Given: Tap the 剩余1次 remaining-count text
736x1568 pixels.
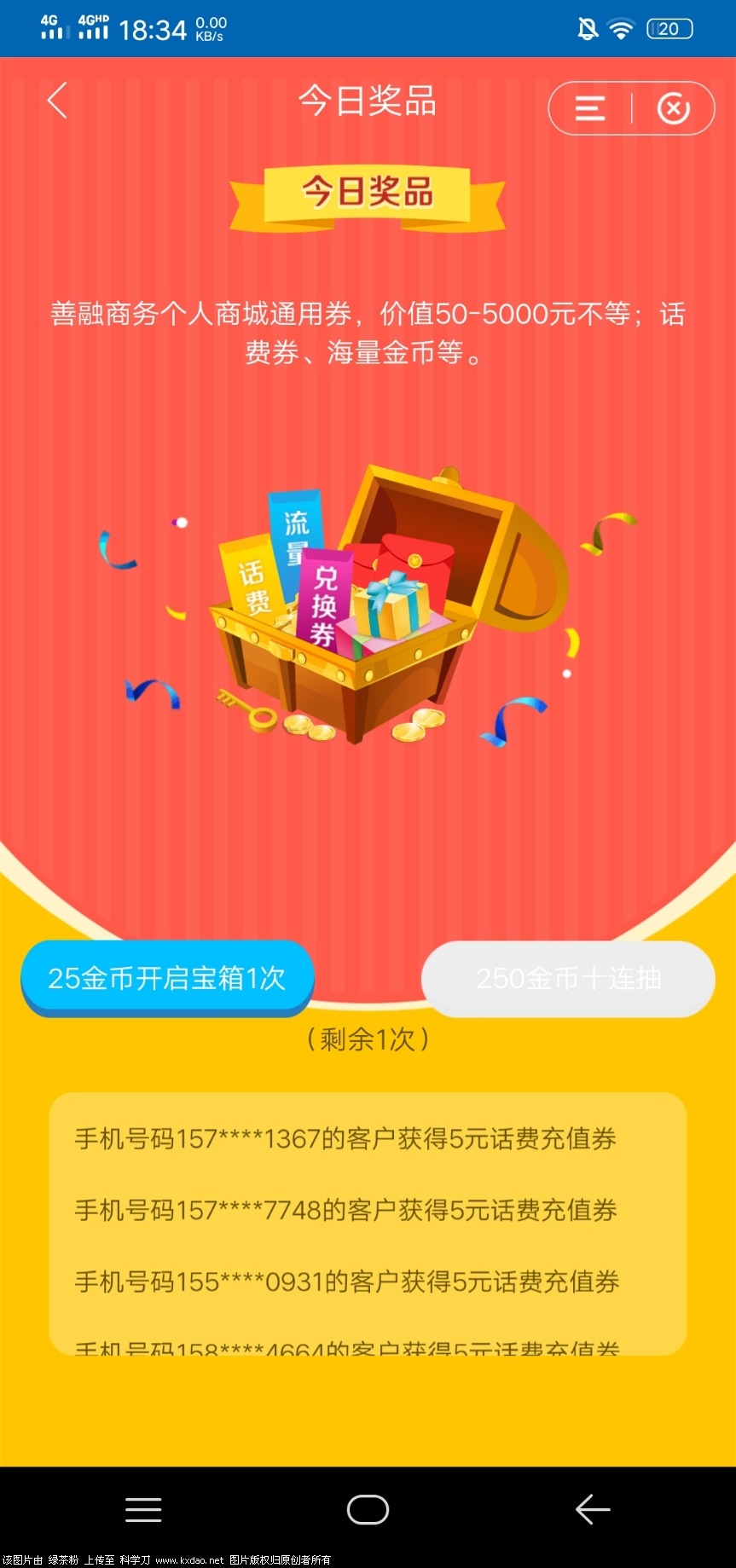Looking at the screenshot, I should point(368,1039).
